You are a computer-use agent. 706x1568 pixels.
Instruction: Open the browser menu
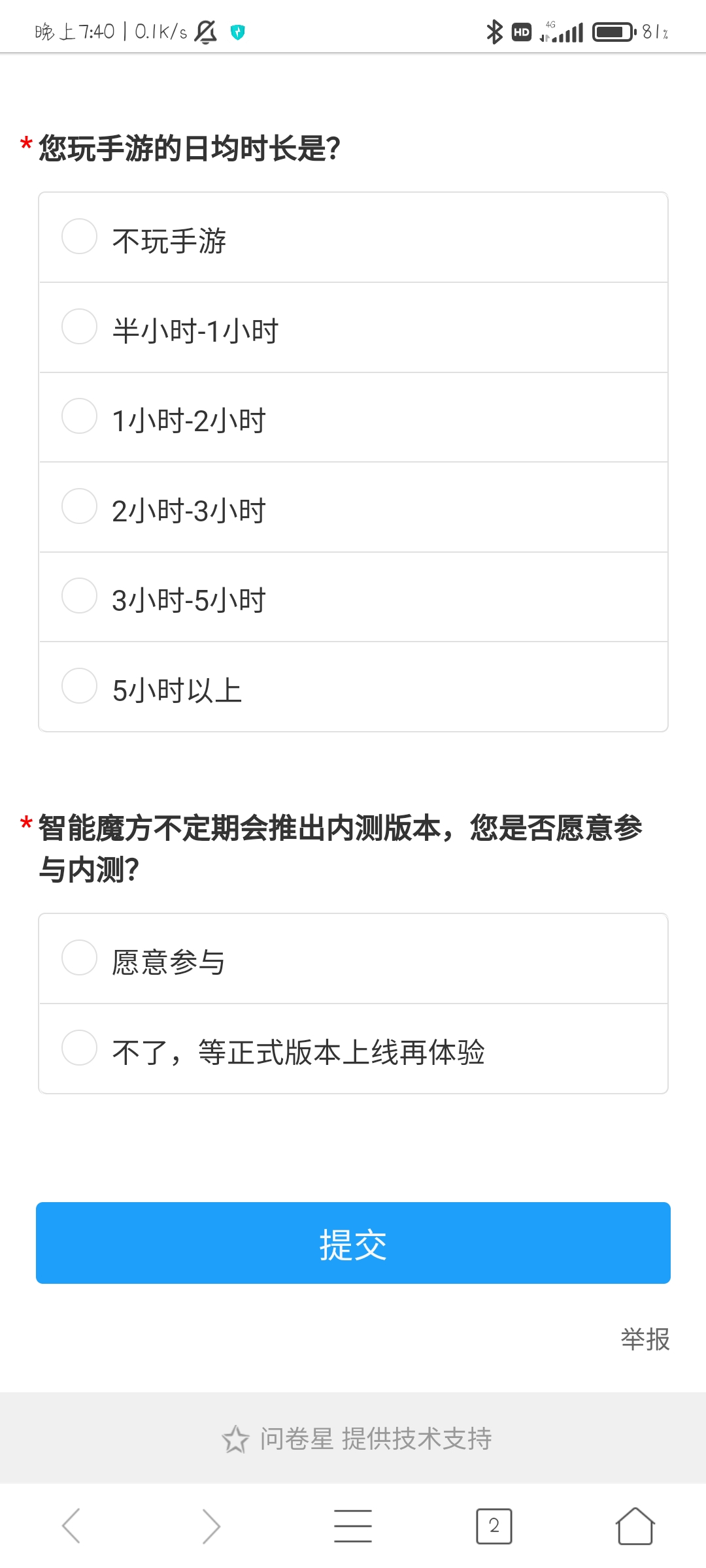coord(353,1526)
